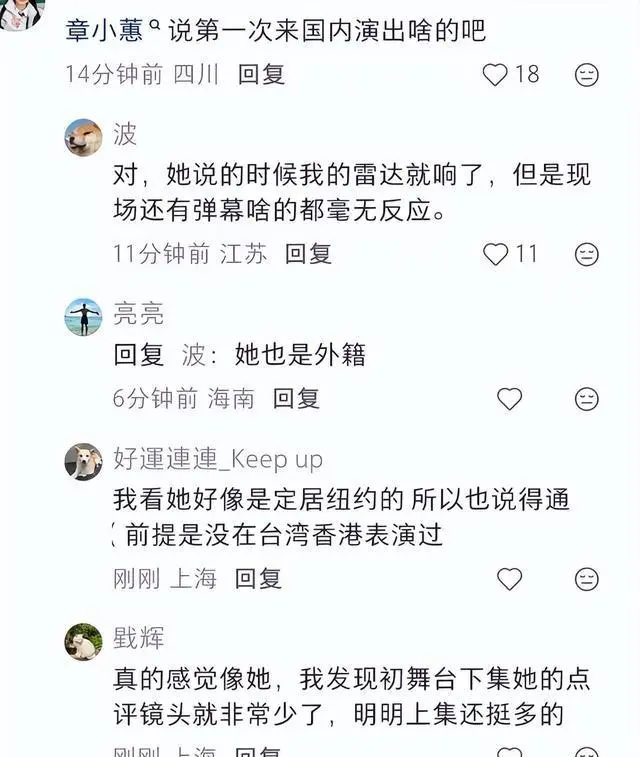Like 波's comment with 11 likes
Viewport: 640px width, 757px height.
tap(496, 254)
